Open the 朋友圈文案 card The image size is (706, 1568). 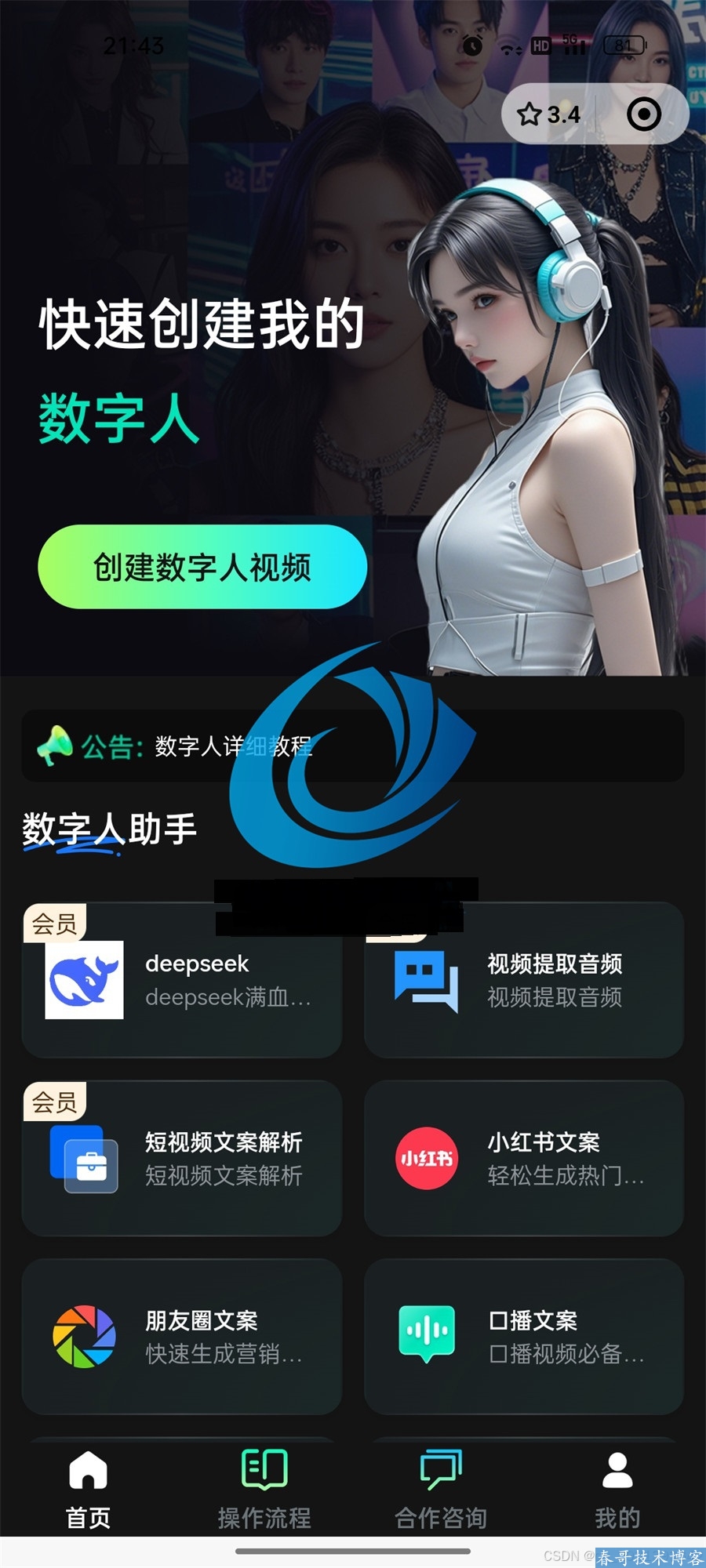[182, 1336]
